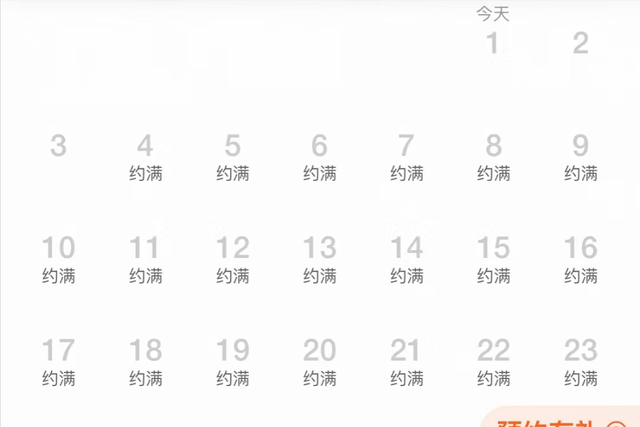Choose the 9th marked 约满
The height and width of the screenshot is (427, 640).
point(580,156)
